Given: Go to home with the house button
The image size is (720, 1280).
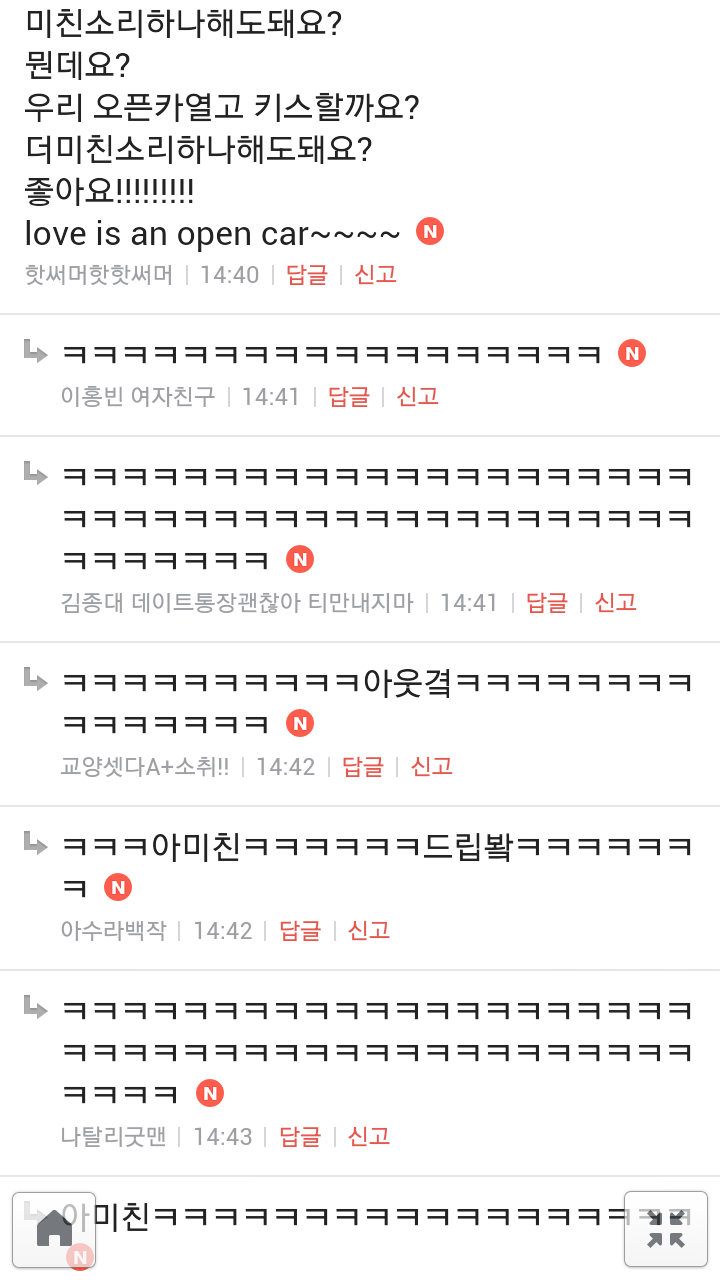Looking at the screenshot, I should pos(54,1229).
